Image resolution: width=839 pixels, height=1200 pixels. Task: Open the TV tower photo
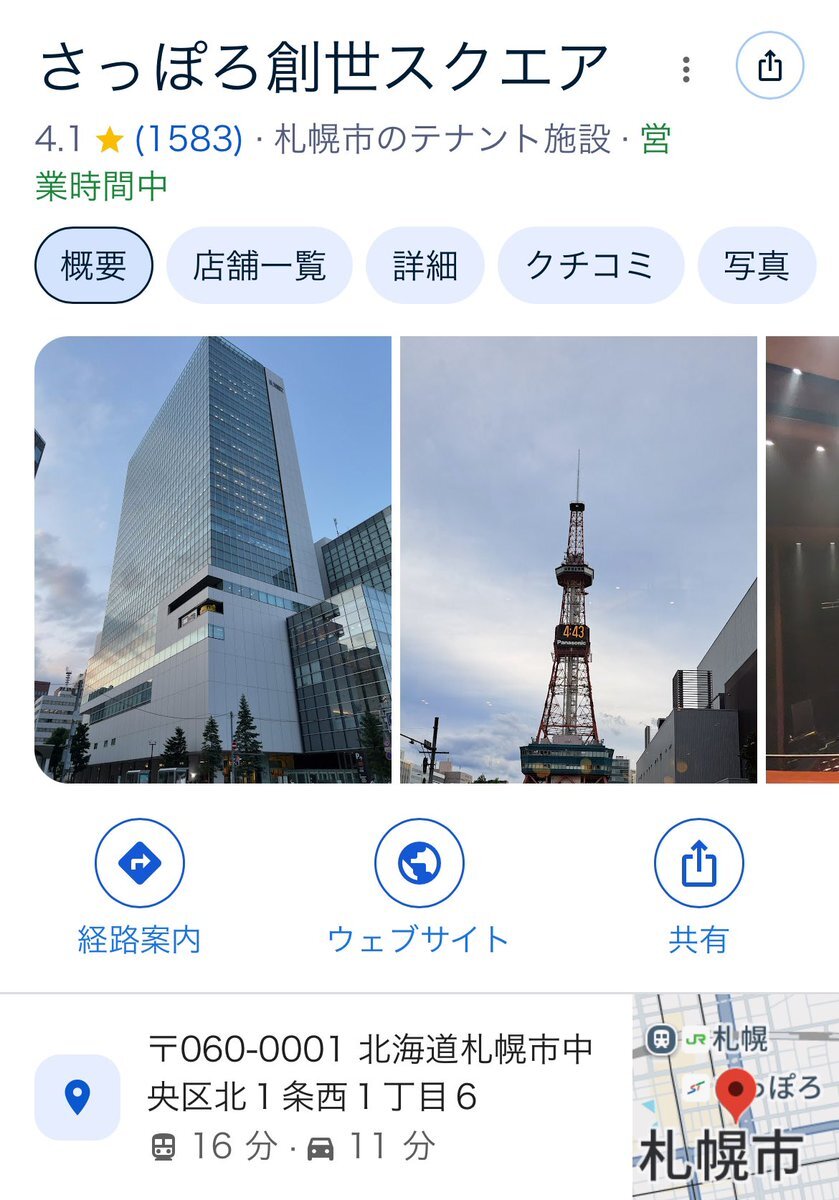click(579, 559)
